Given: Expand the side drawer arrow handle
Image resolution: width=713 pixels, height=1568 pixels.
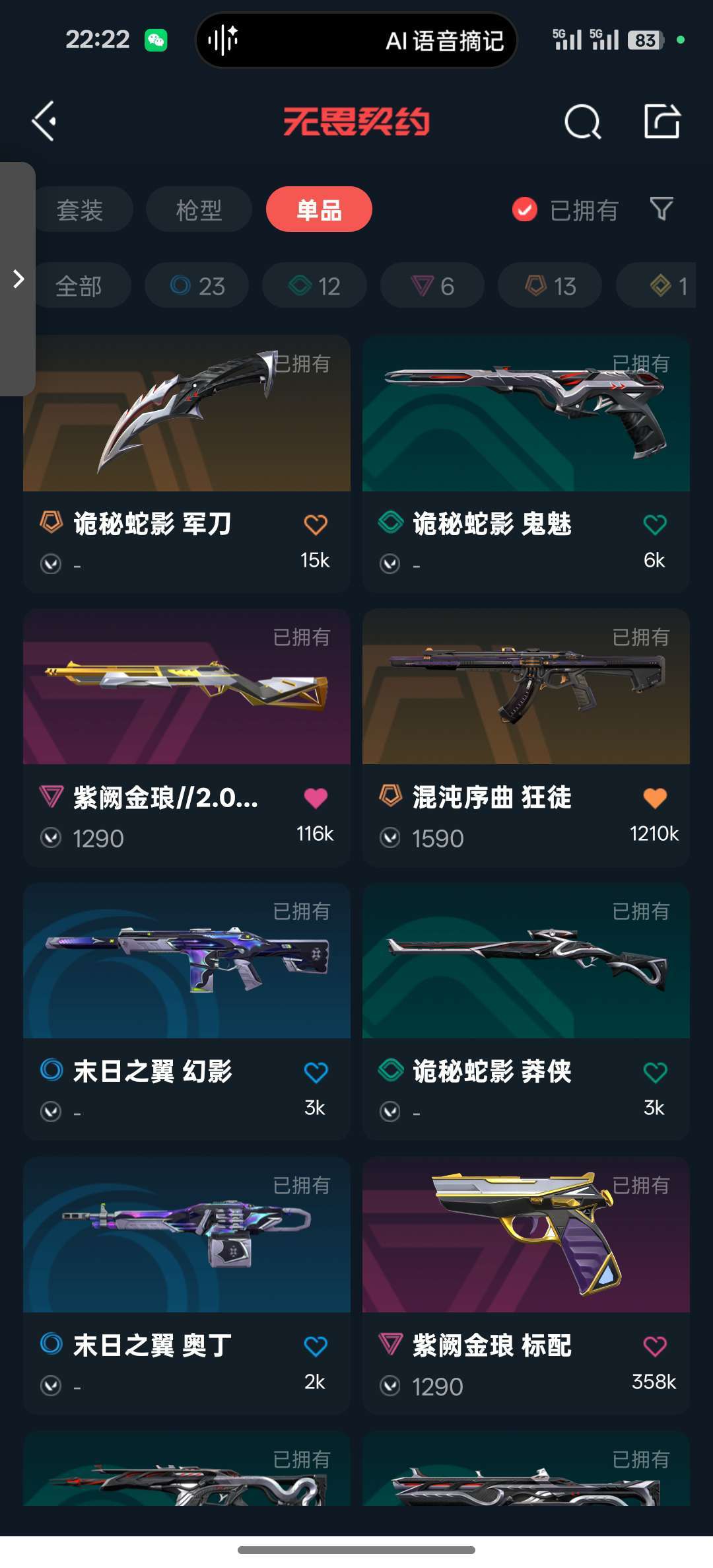Looking at the screenshot, I should [18, 279].
